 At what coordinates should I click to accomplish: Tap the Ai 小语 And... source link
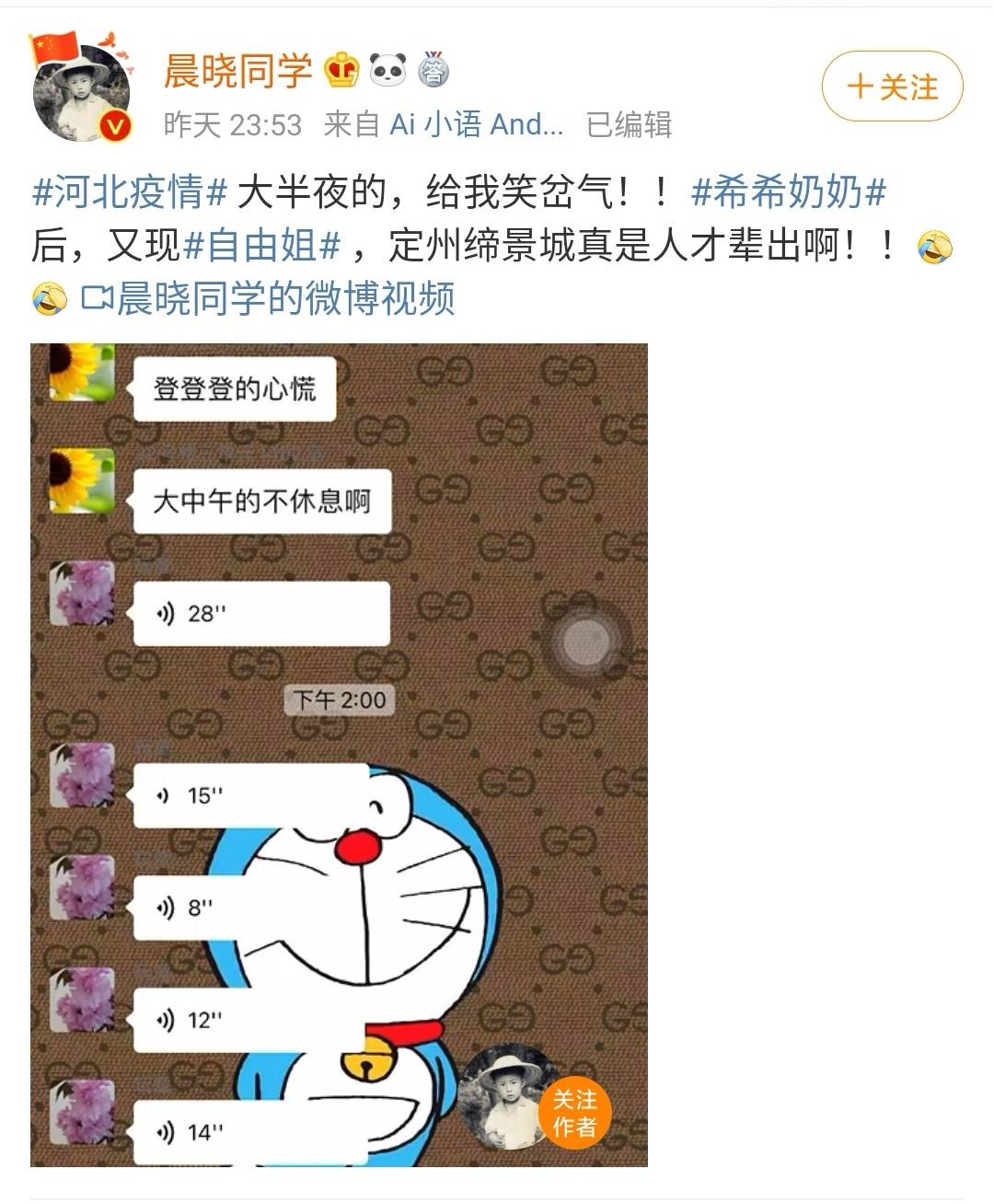(476, 124)
